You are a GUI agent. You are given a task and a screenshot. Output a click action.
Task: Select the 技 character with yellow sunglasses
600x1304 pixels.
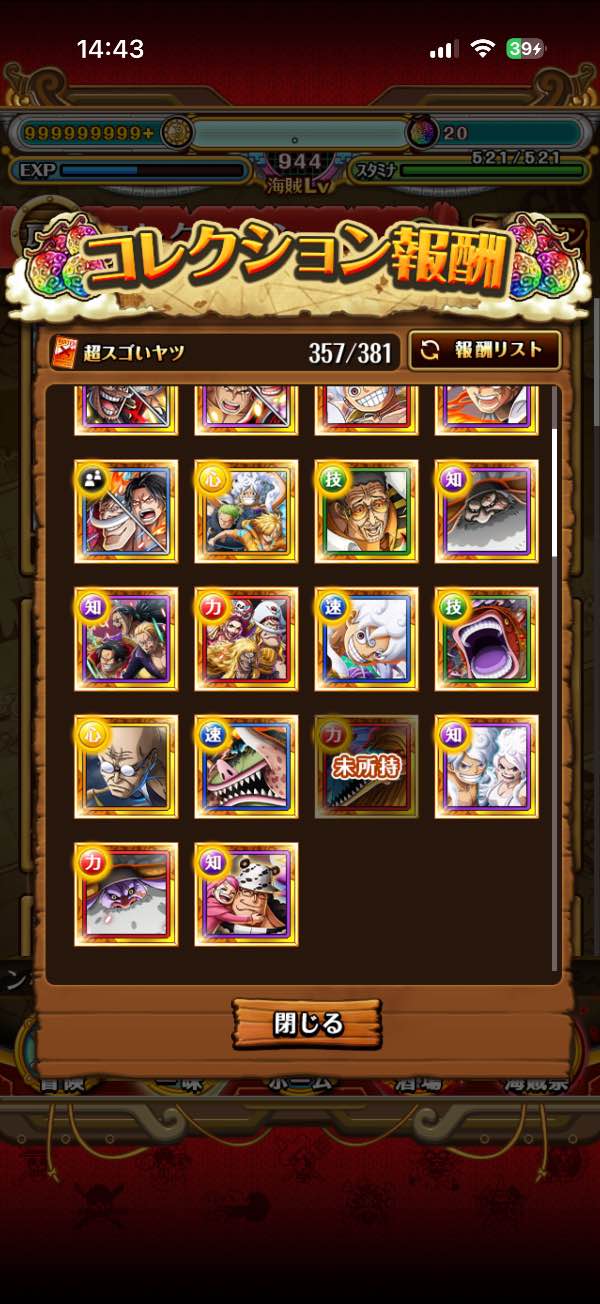pyautogui.click(x=366, y=510)
